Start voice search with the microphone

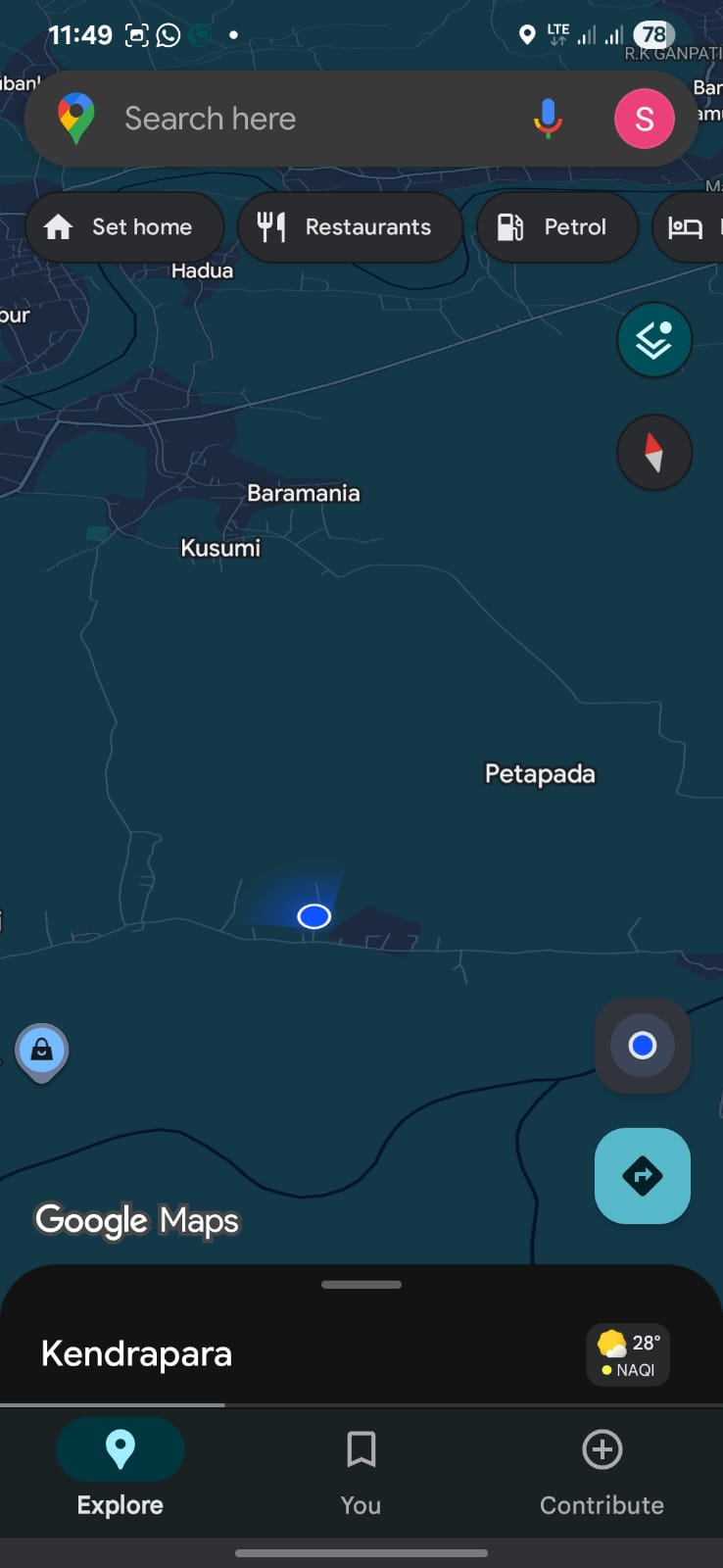coord(548,119)
